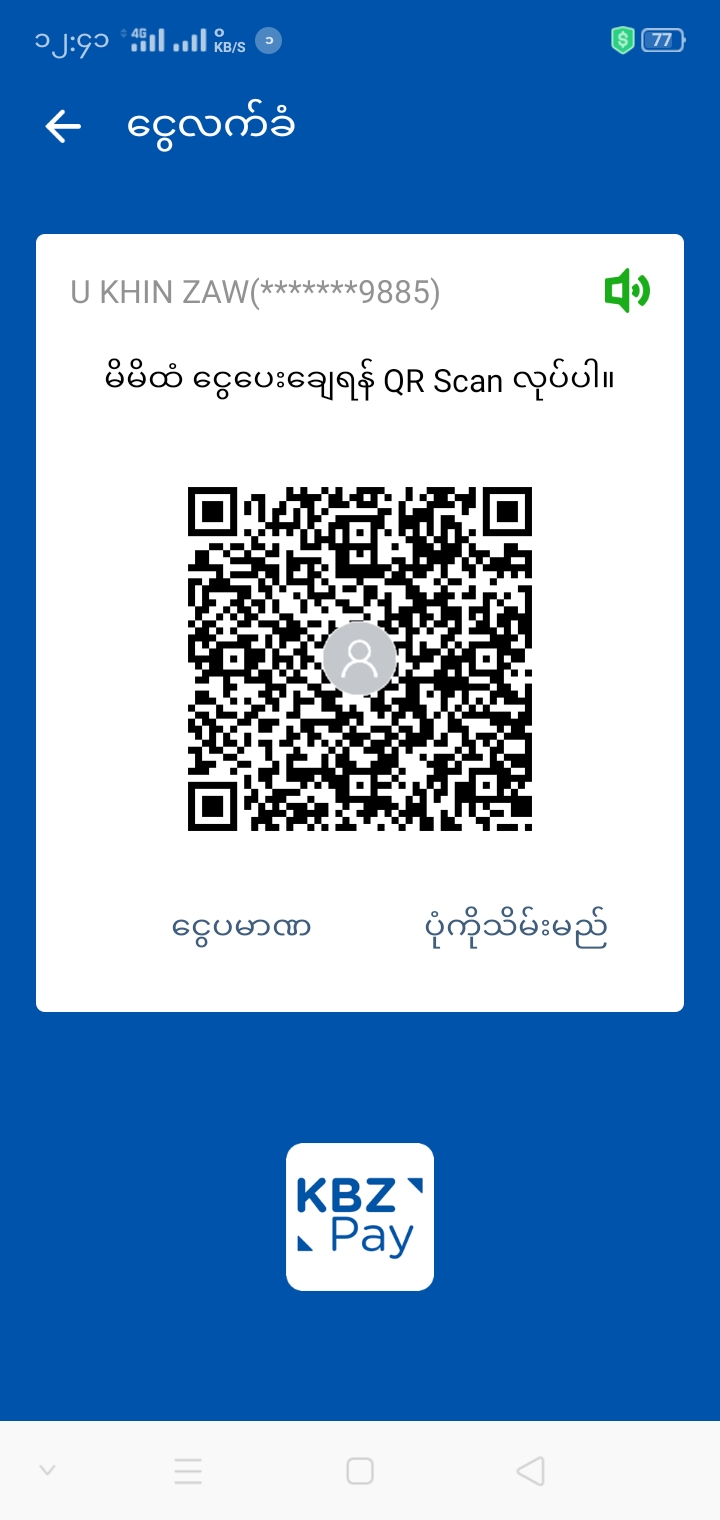720x1520 pixels.
Task: Open recent apps from the navigation bar
Action: [x=188, y=1471]
